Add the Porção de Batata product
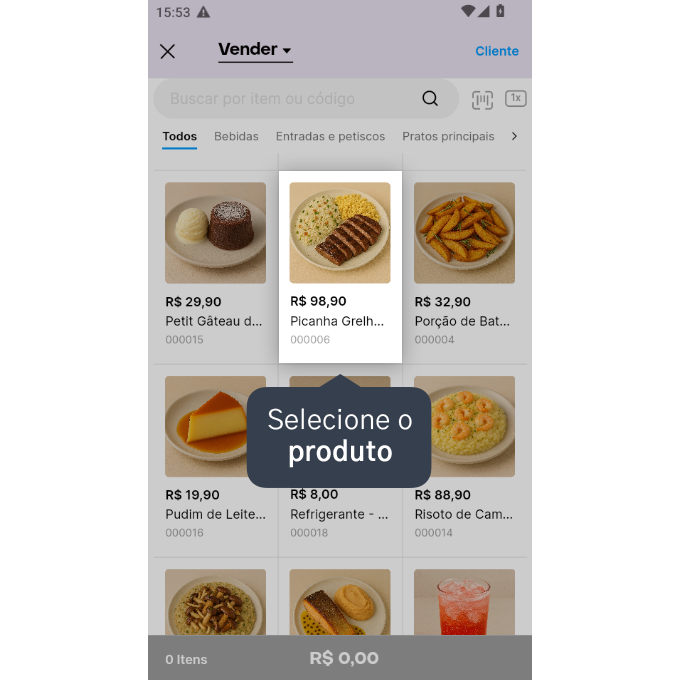 (x=464, y=265)
